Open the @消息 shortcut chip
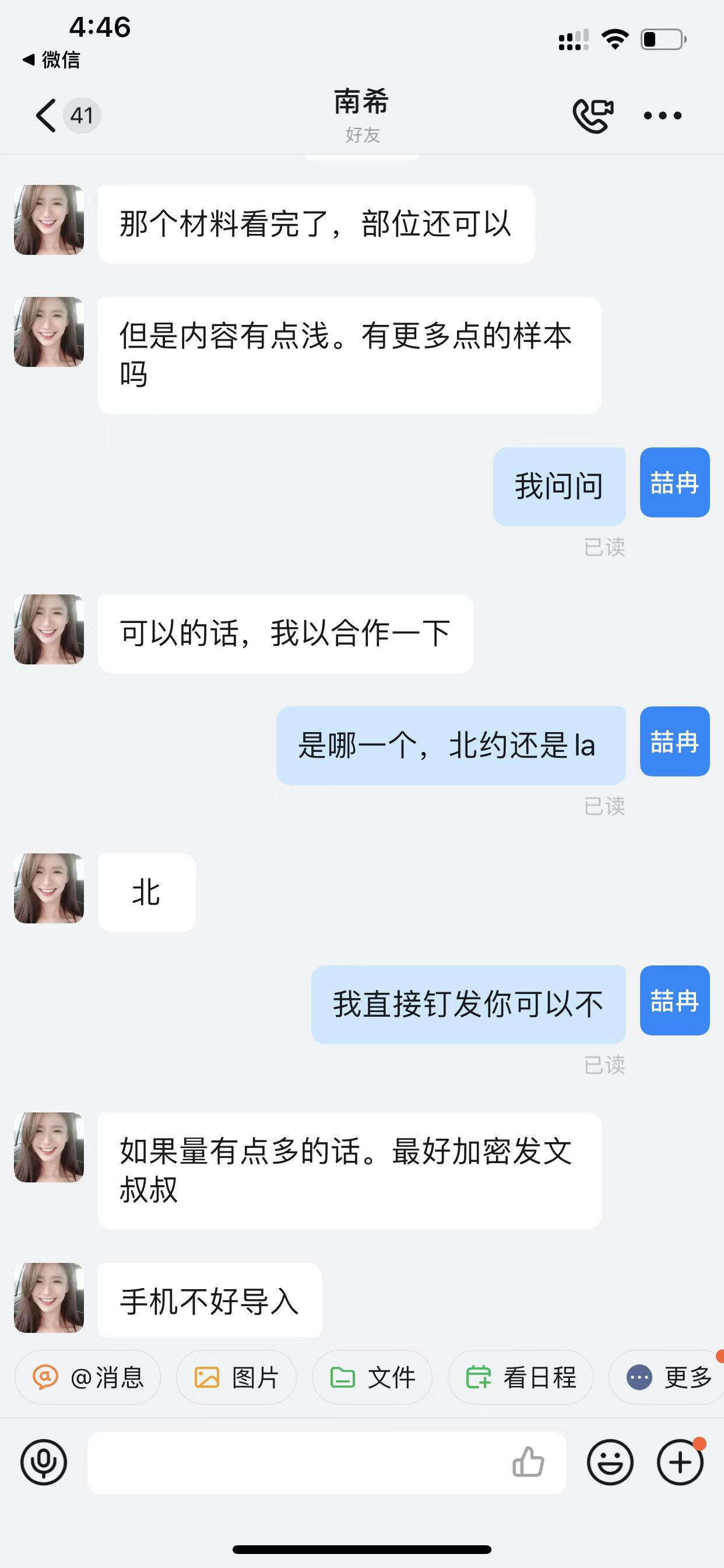The image size is (724, 1568). [x=87, y=1377]
